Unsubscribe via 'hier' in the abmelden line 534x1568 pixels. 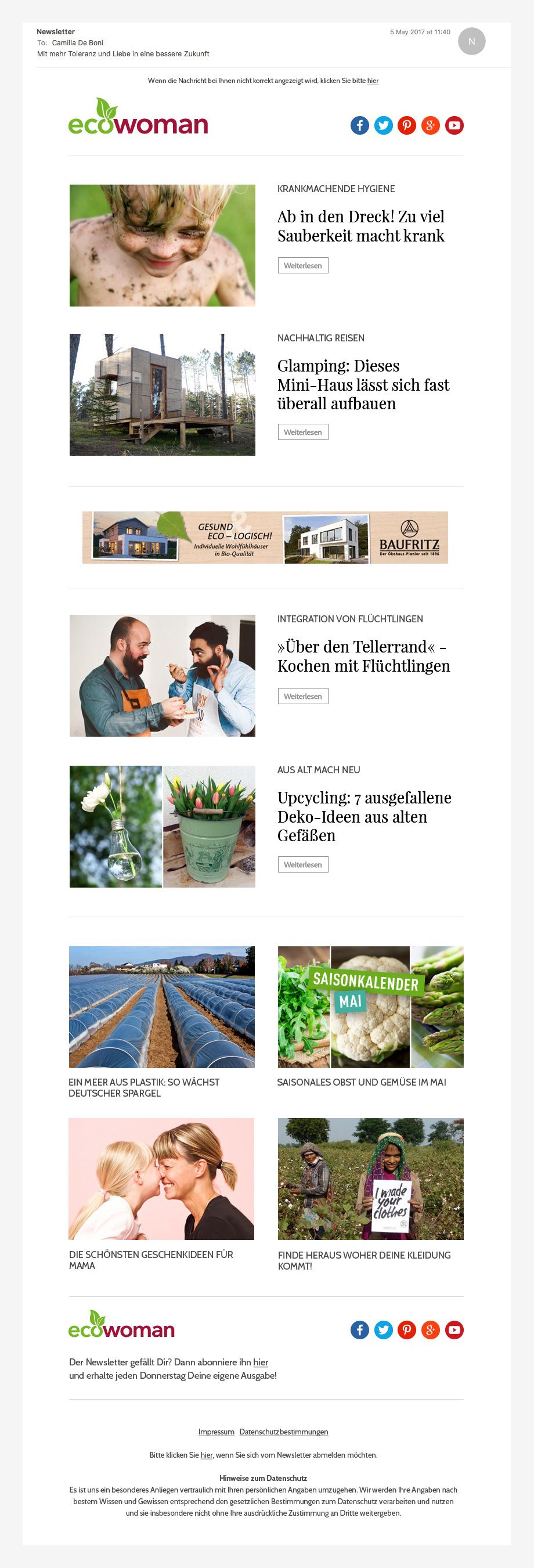click(x=207, y=1455)
